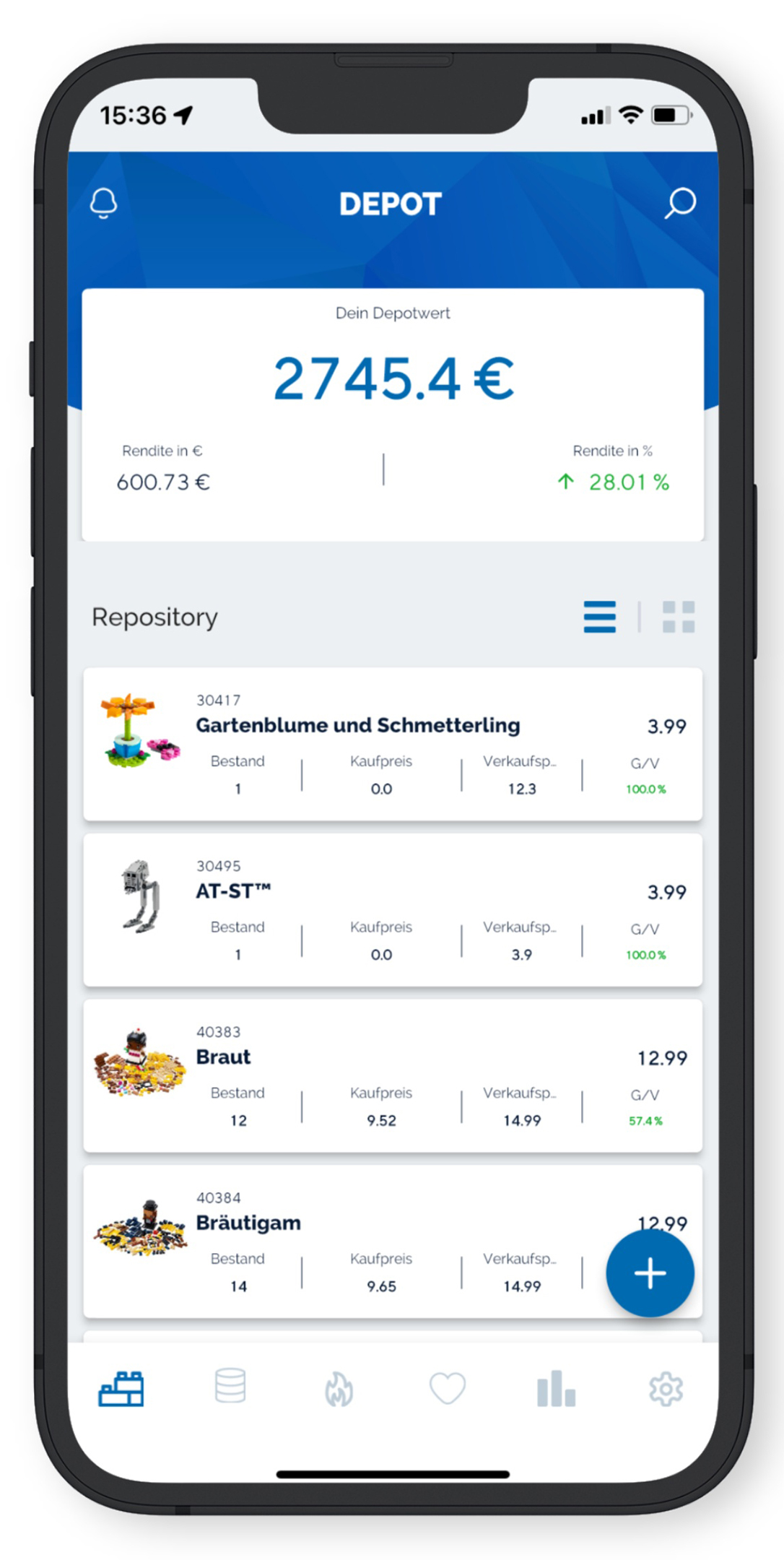
Task: Open Gartenblume und Schmetterling set
Action: [357, 725]
